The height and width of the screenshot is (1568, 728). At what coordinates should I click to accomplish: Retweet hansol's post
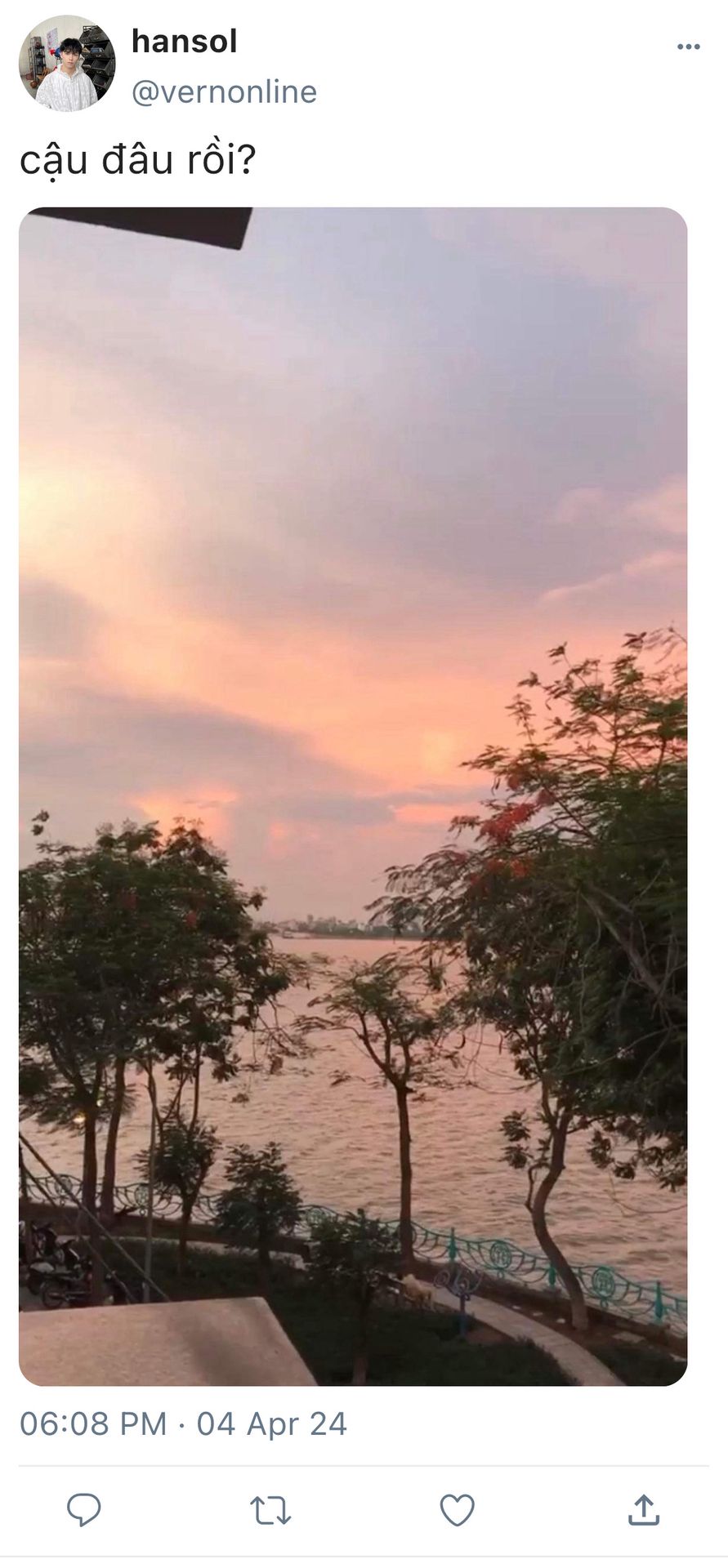(x=270, y=1510)
